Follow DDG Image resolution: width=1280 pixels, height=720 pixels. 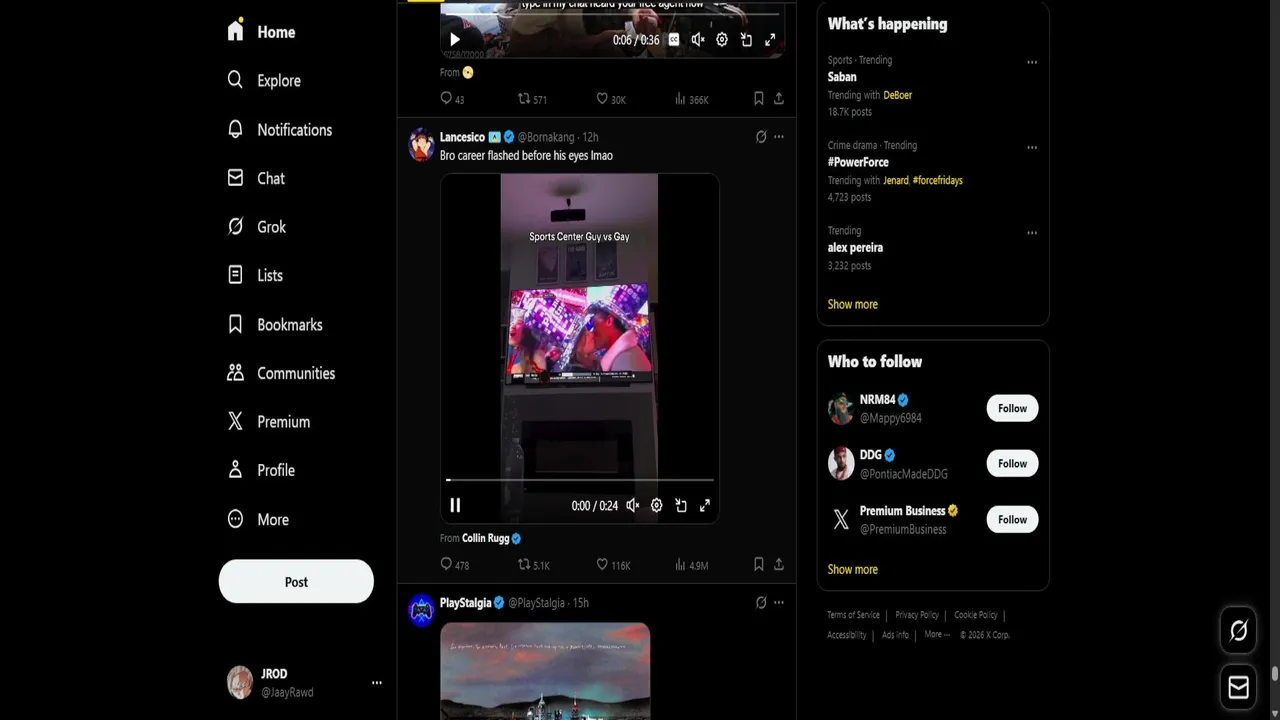(x=1012, y=464)
